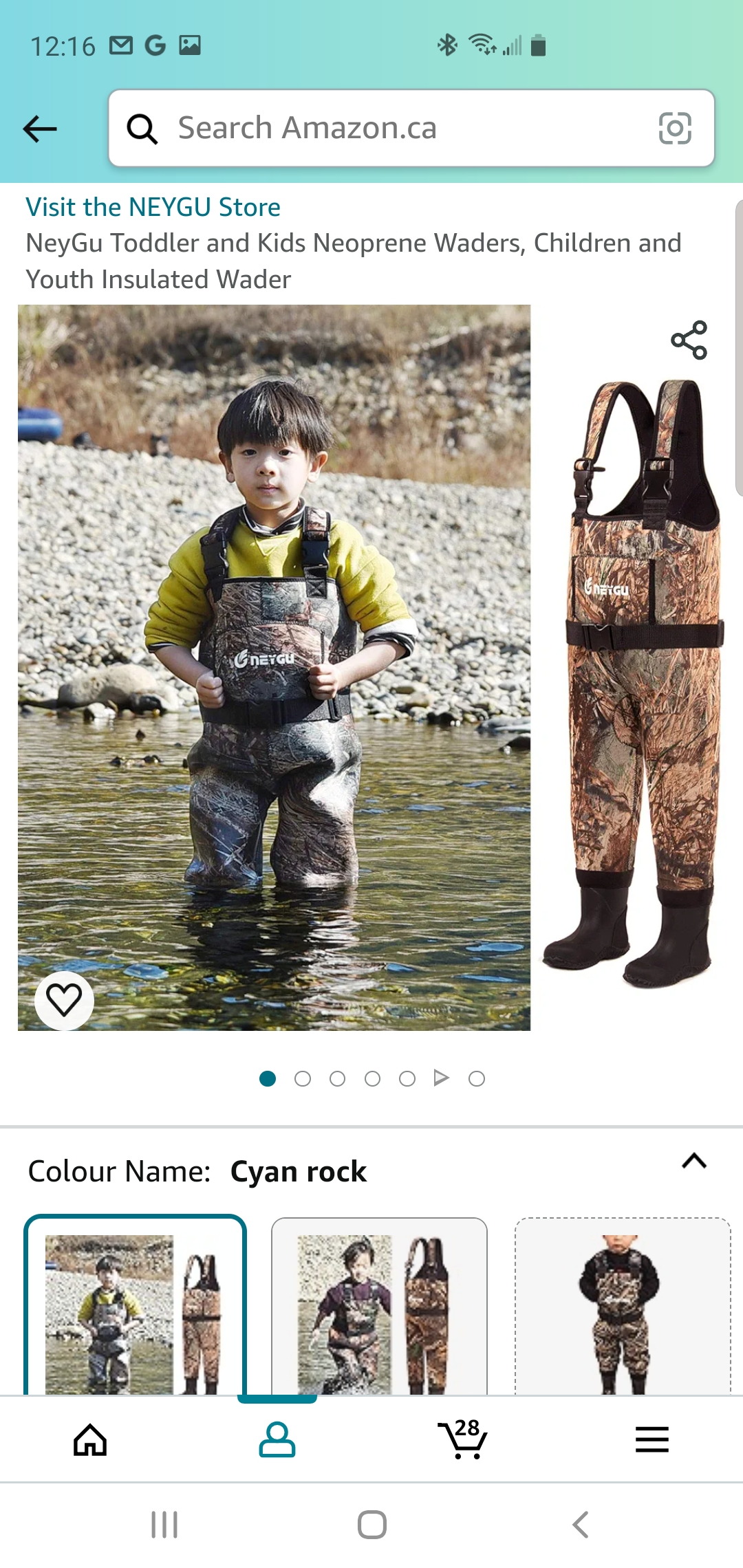Select the Cyan rock colour swatch
Viewport: 743px width, 1568px height.
coord(135,1307)
